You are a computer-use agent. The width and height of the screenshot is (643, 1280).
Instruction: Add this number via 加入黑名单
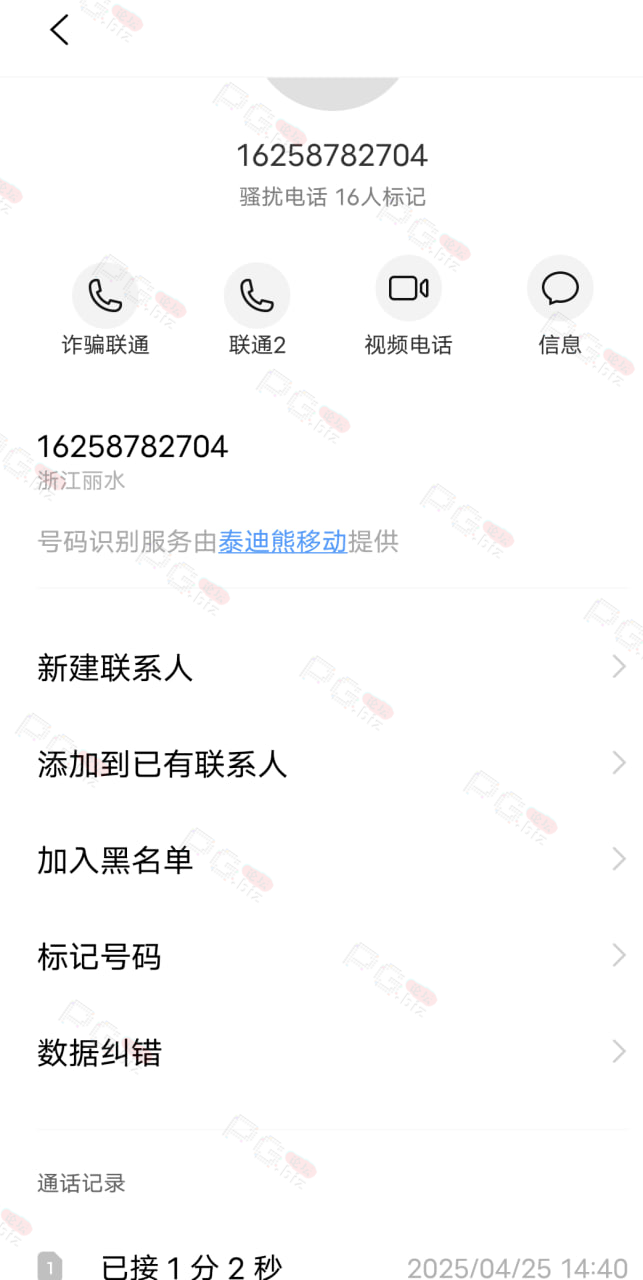coord(321,860)
